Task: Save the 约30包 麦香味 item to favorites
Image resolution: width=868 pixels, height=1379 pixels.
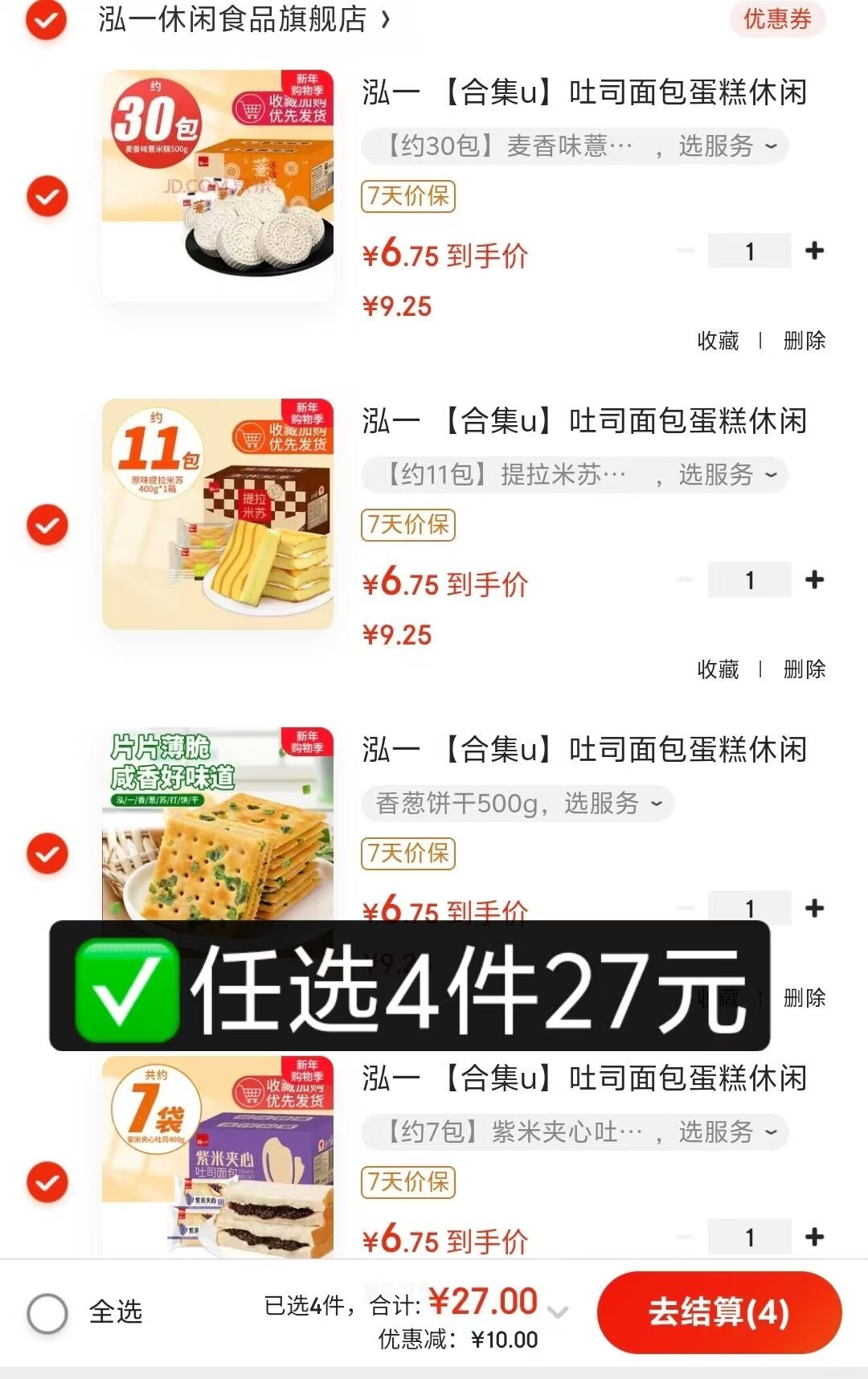Action: [718, 341]
